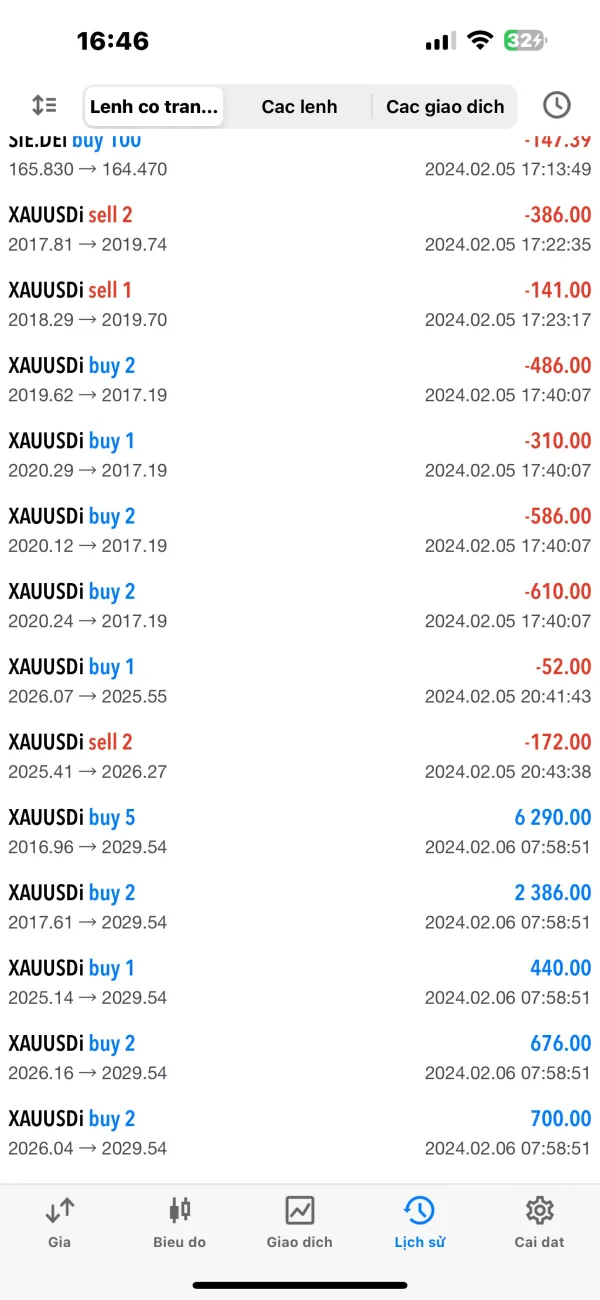This screenshot has height=1300, width=600.
Task: Expand XAUUSDi sell 2 trade with -172.00
Action: (299, 756)
